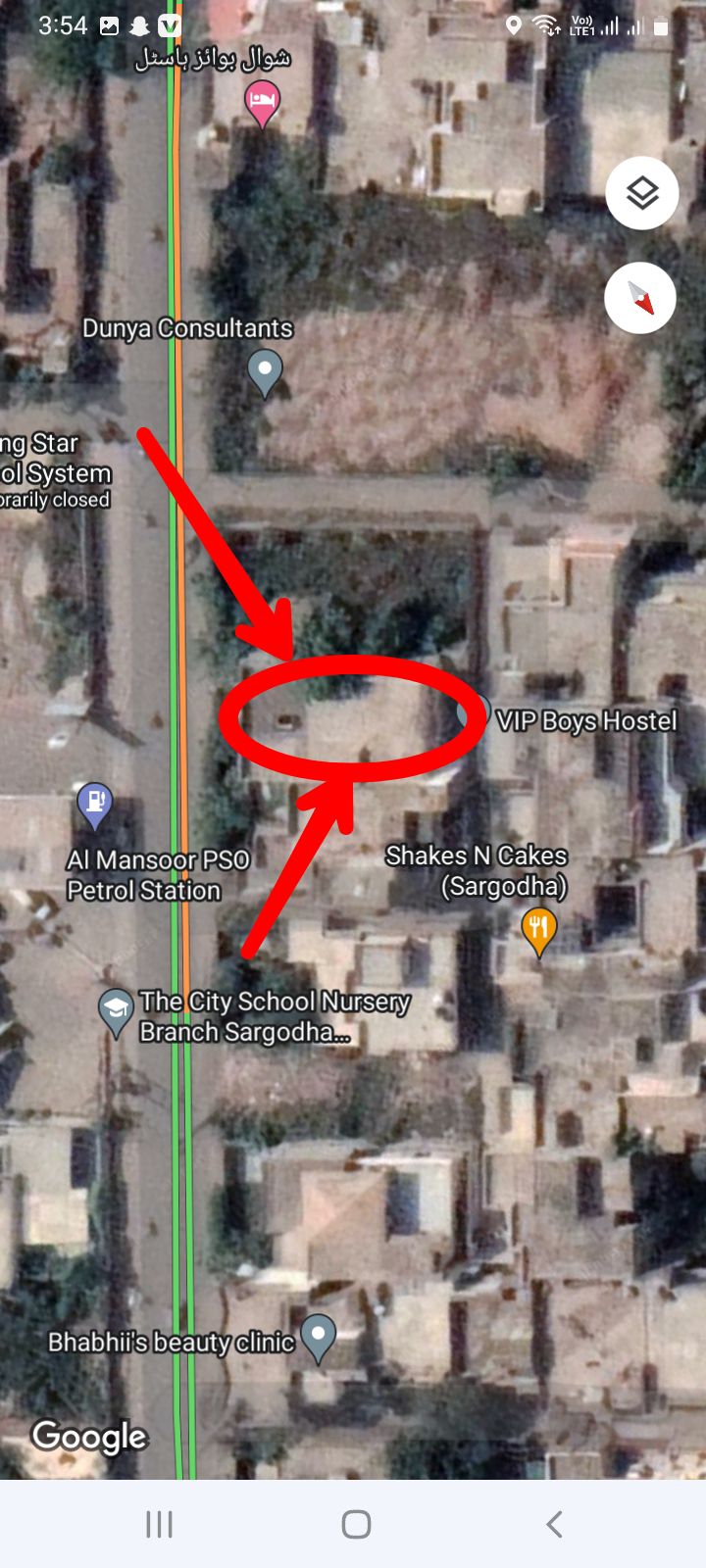Select Al Mansoor PSO Petrol Station marker
The width and height of the screenshot is (706, 1568).
click(94, 804)
